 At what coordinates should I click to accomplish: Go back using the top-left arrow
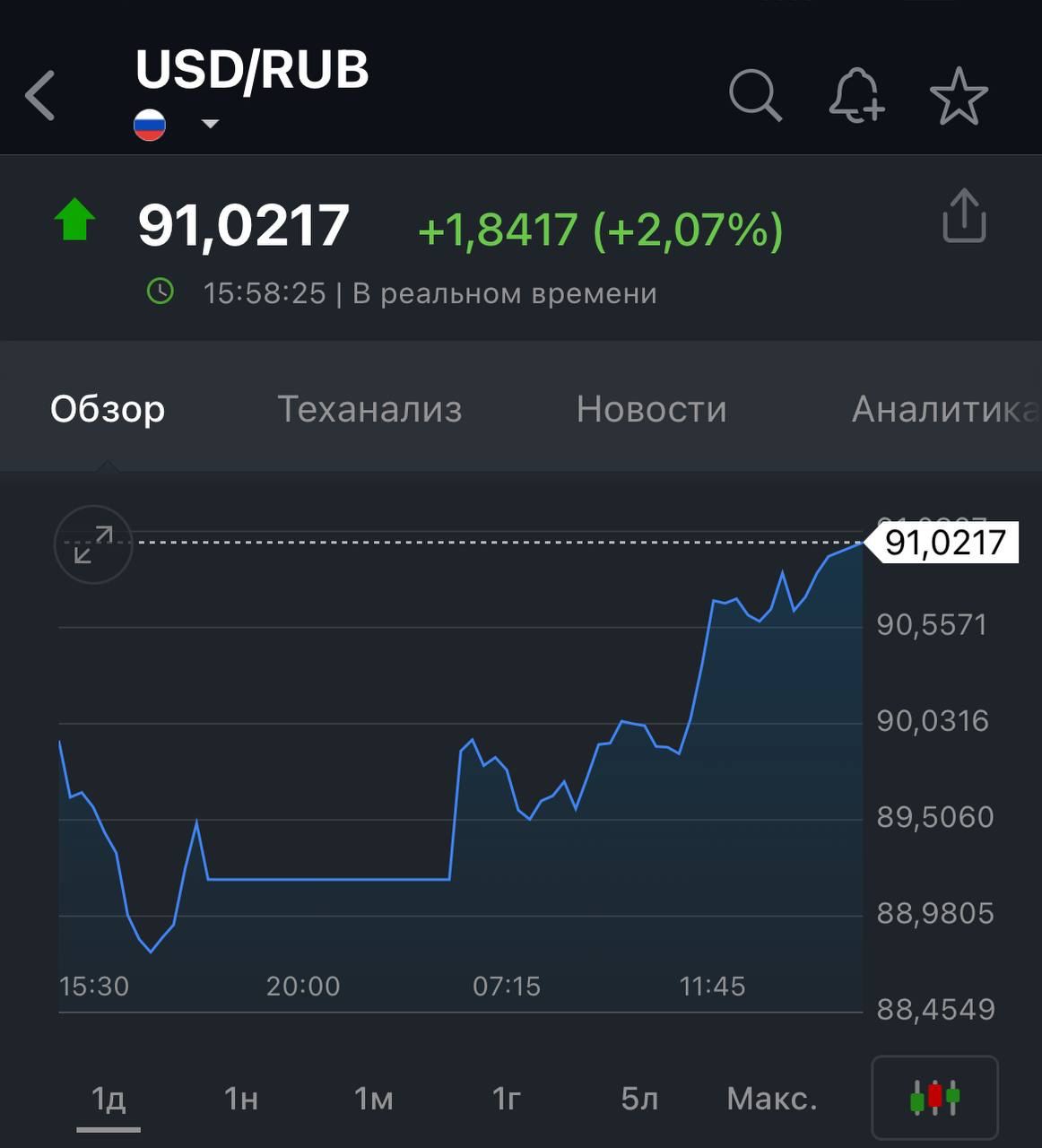pyautogui.click(x=40, y=95)
